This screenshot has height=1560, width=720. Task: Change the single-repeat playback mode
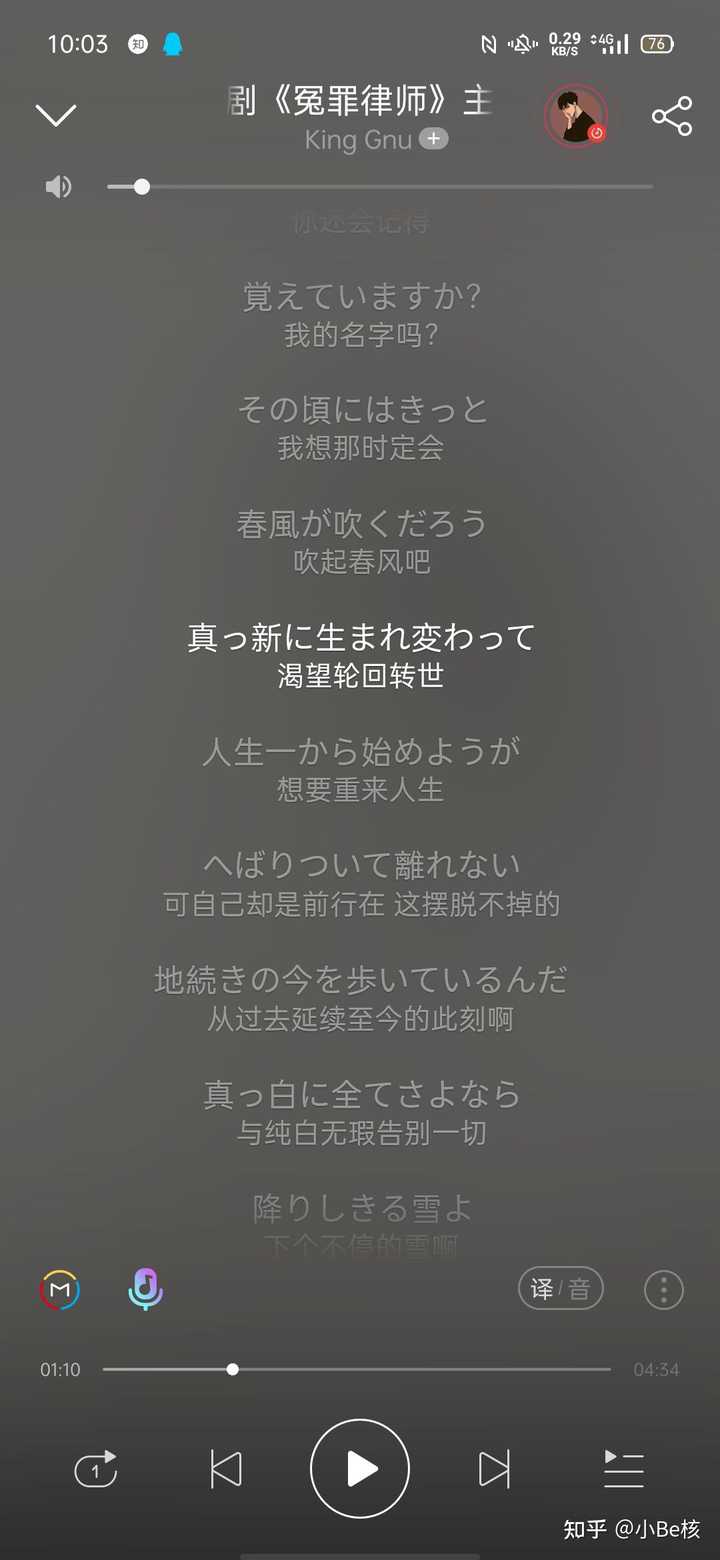coord(96,1469)
